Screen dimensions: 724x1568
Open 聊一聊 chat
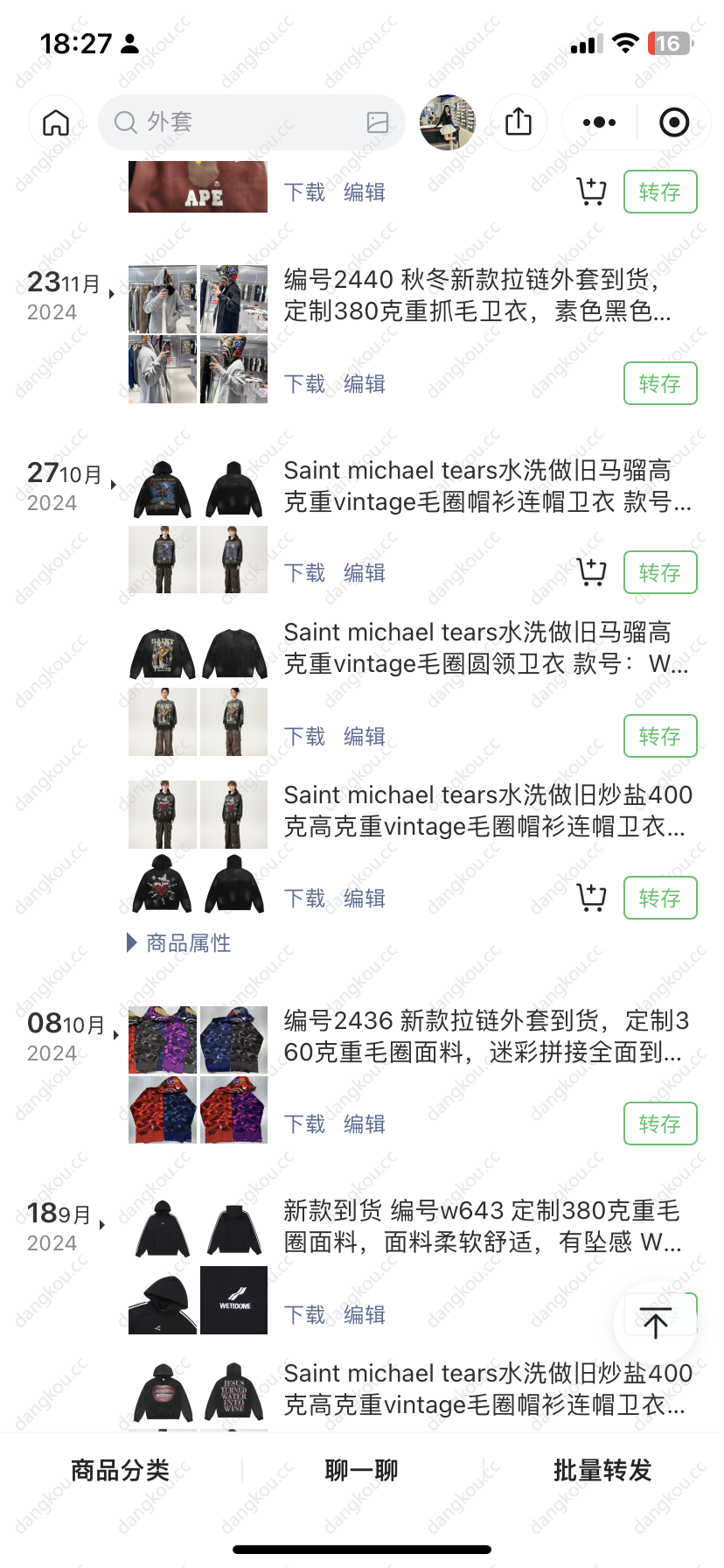click(x=361, y=1470)
